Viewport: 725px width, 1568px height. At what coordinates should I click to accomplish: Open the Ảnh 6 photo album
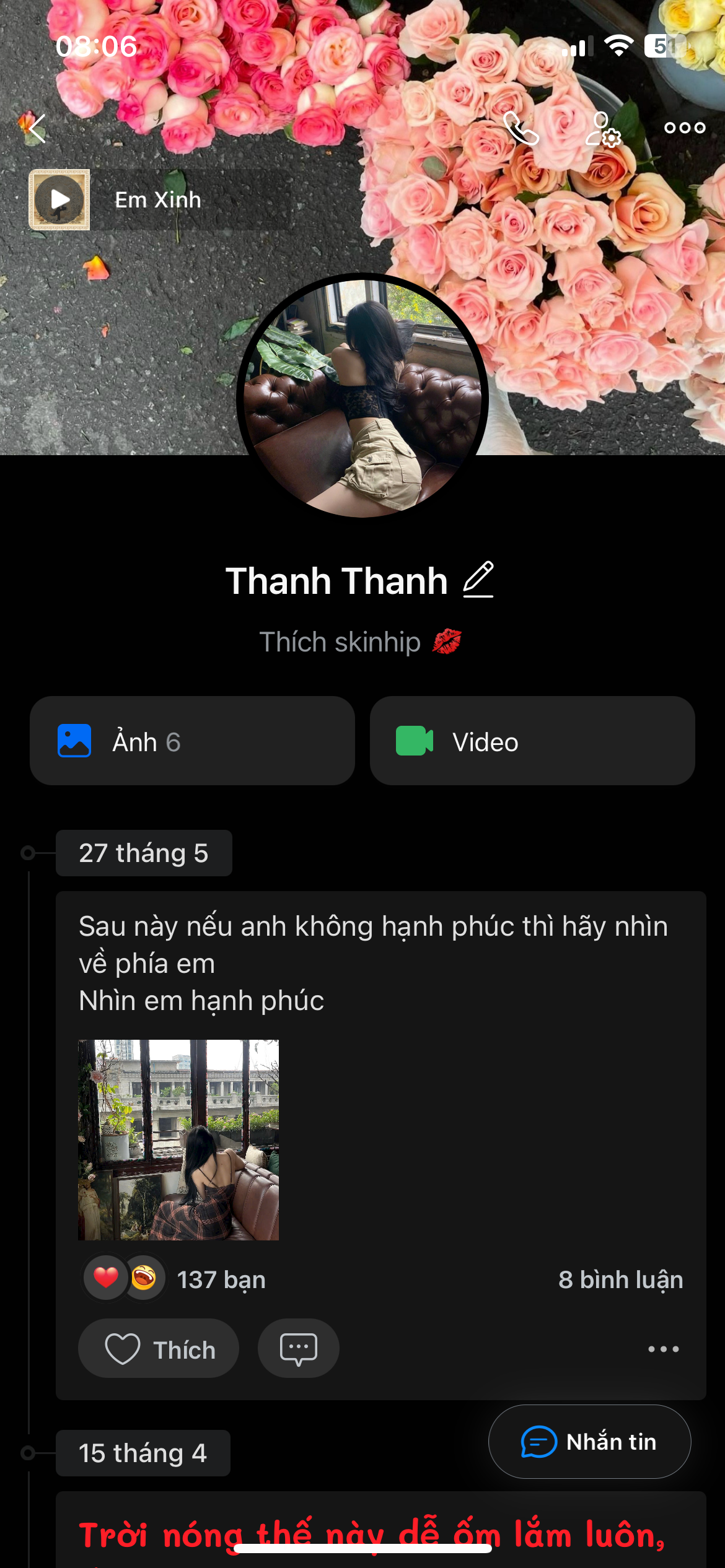click(x=192, y=741)
